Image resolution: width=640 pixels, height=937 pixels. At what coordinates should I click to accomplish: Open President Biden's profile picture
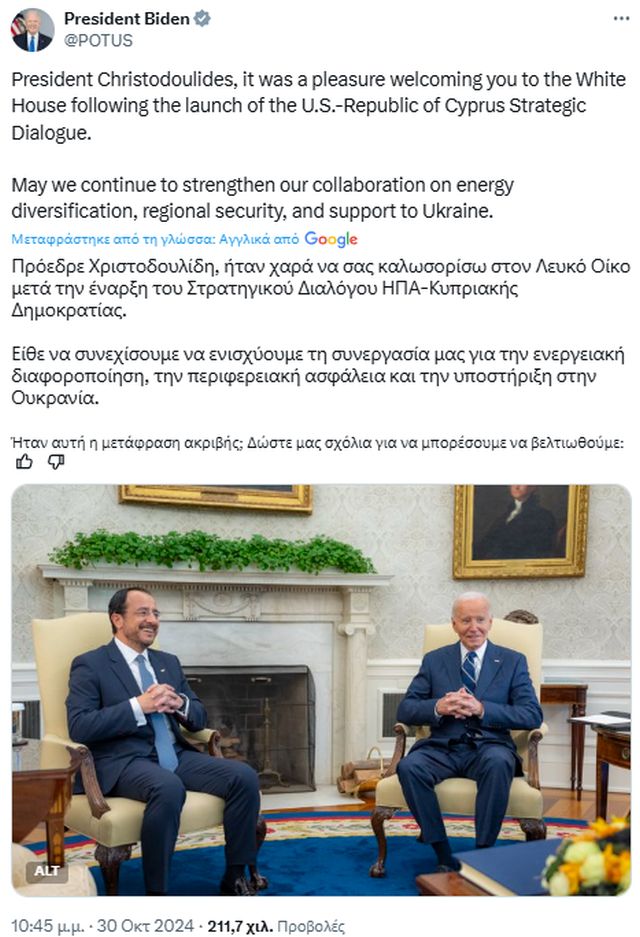(33, 30)
